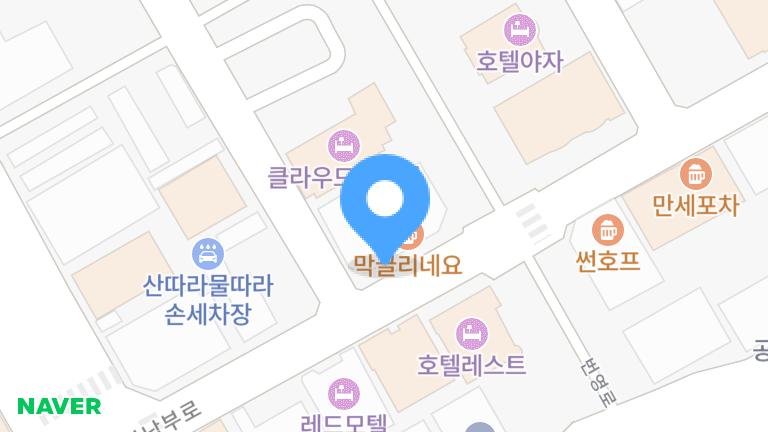This screenshot has height=432, width=768.
Task: Select the 클라우드 hotel marker
Action: pyautogui.click(x=343, y=145)
